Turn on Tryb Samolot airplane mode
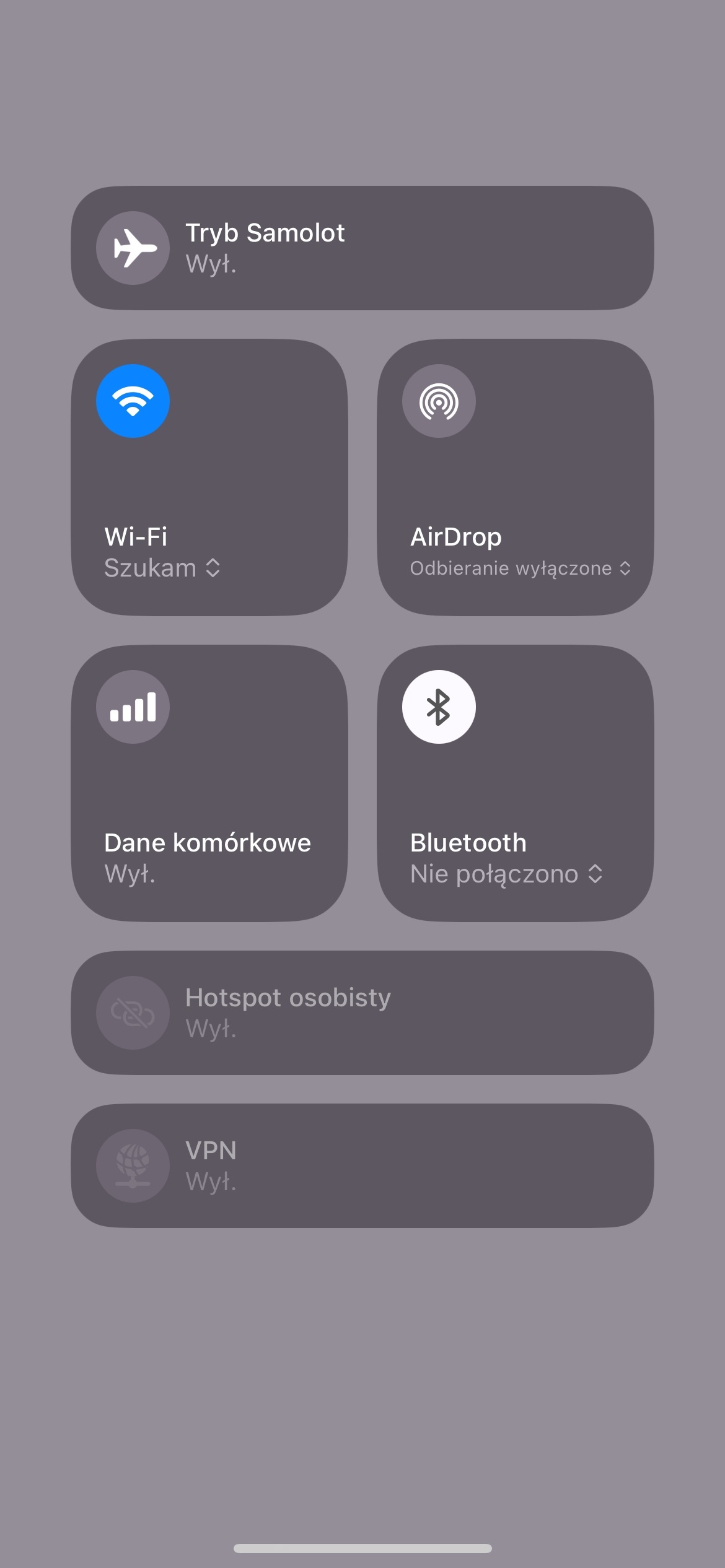This screenshot has width=725, height=1568. tap(133, 248)
